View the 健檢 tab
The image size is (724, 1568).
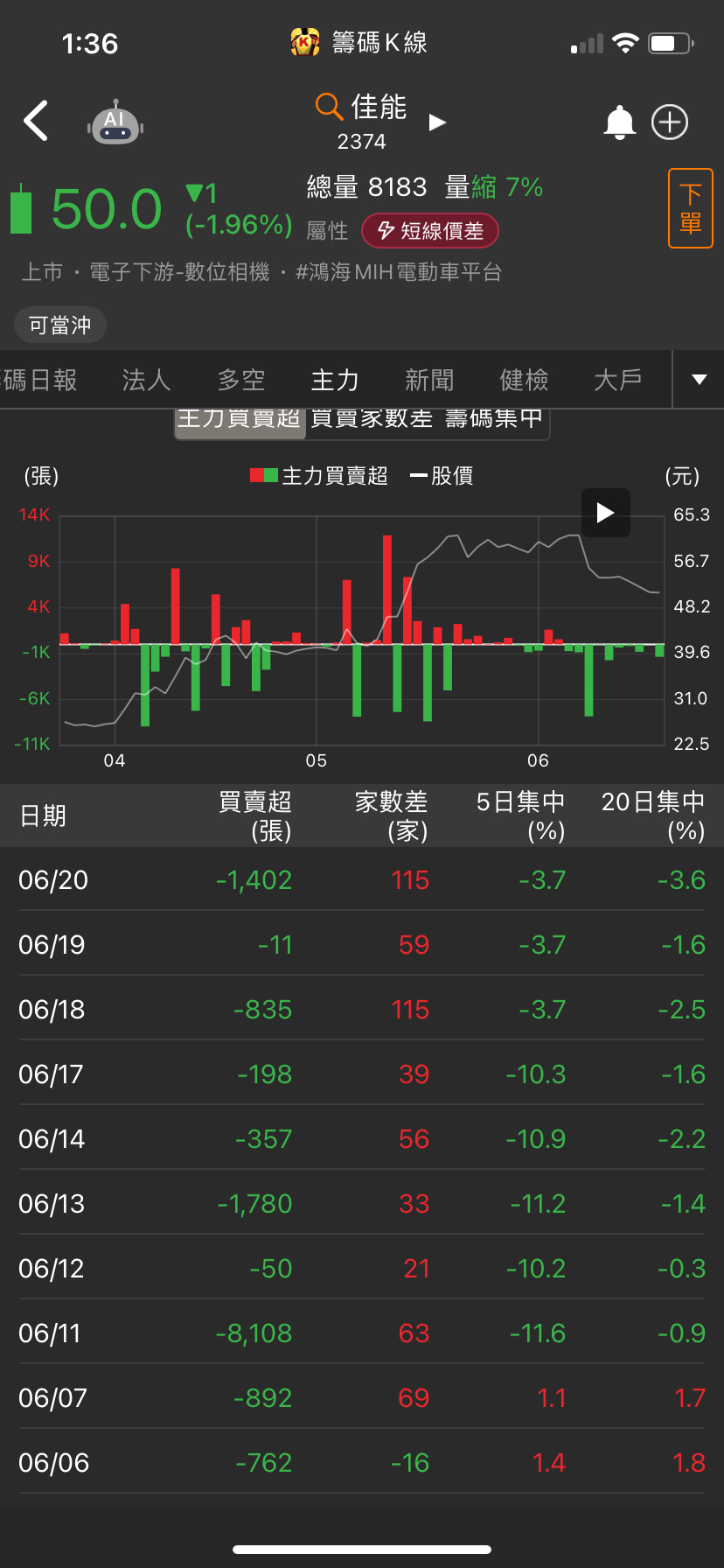pyautogui.click(x=524, y=380)
